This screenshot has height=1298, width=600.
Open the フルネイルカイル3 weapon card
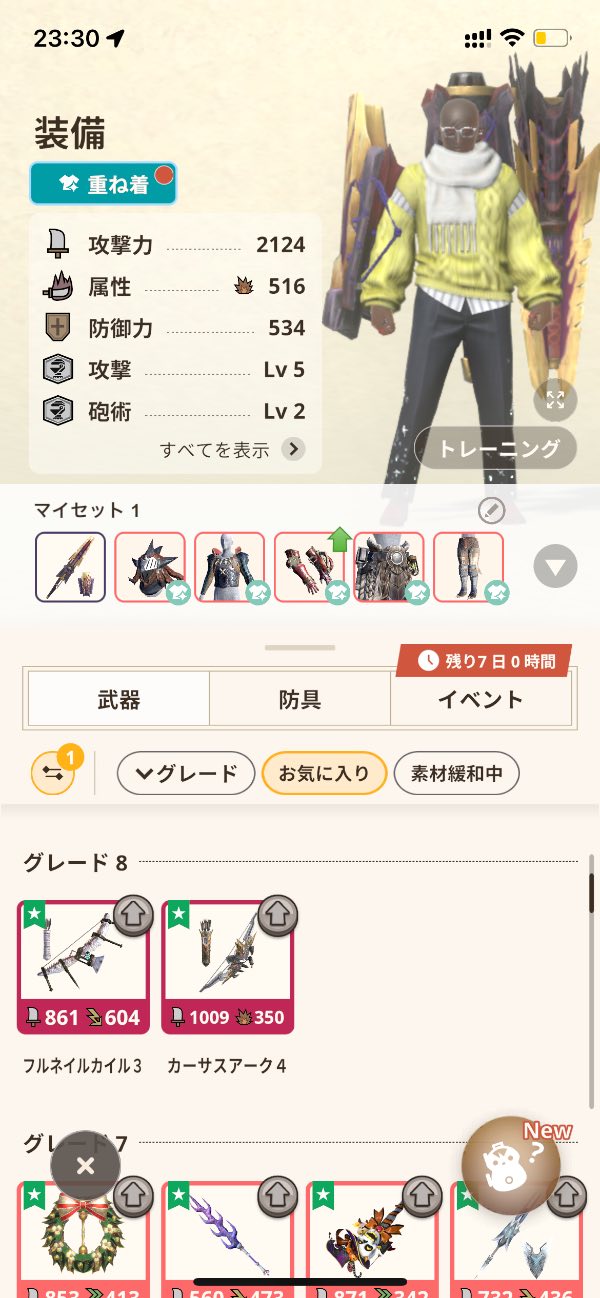[x=83, y=967]
